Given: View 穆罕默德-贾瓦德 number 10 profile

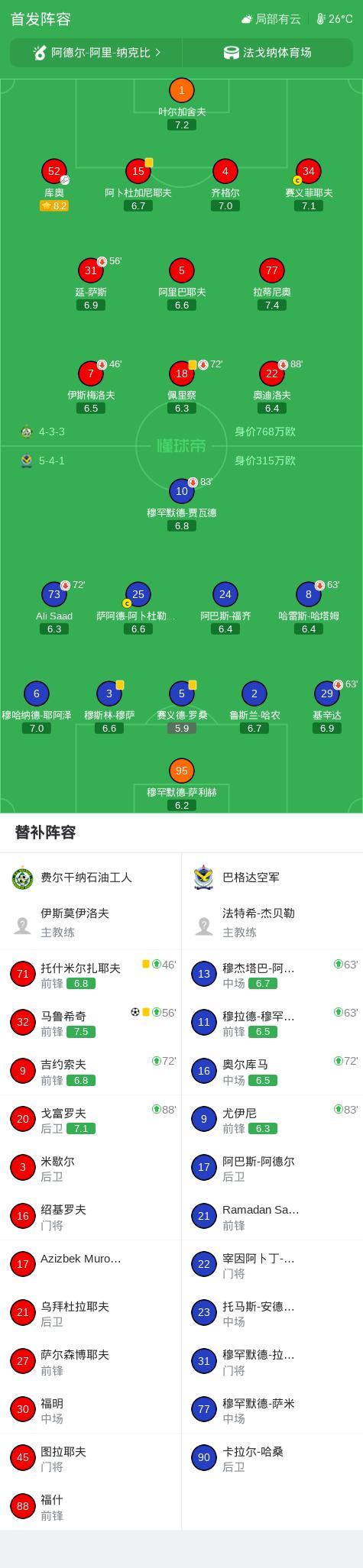Looking at the screenshot, I should [x=182, y=506].
